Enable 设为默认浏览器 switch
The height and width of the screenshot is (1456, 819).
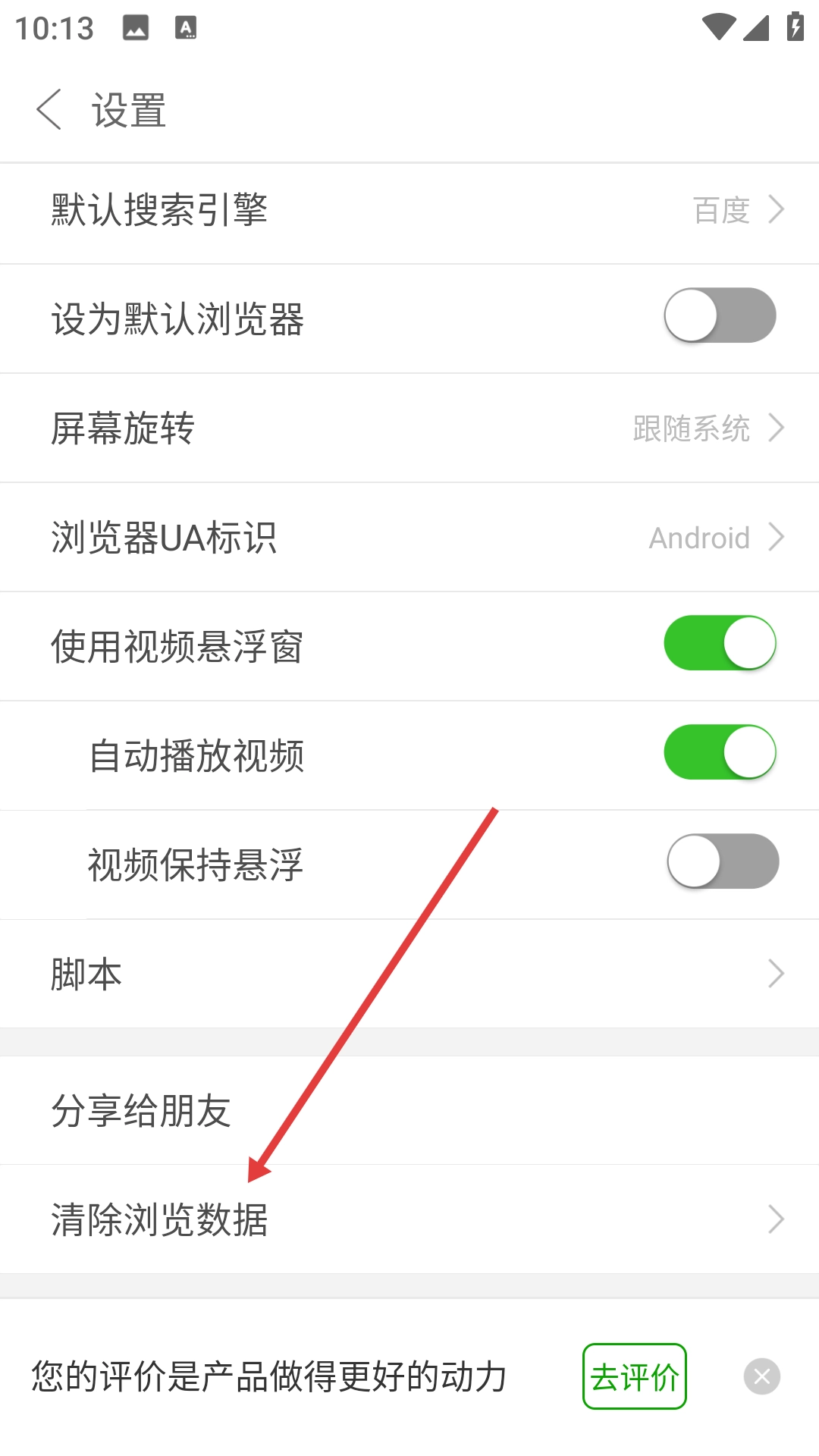(720, 315)
